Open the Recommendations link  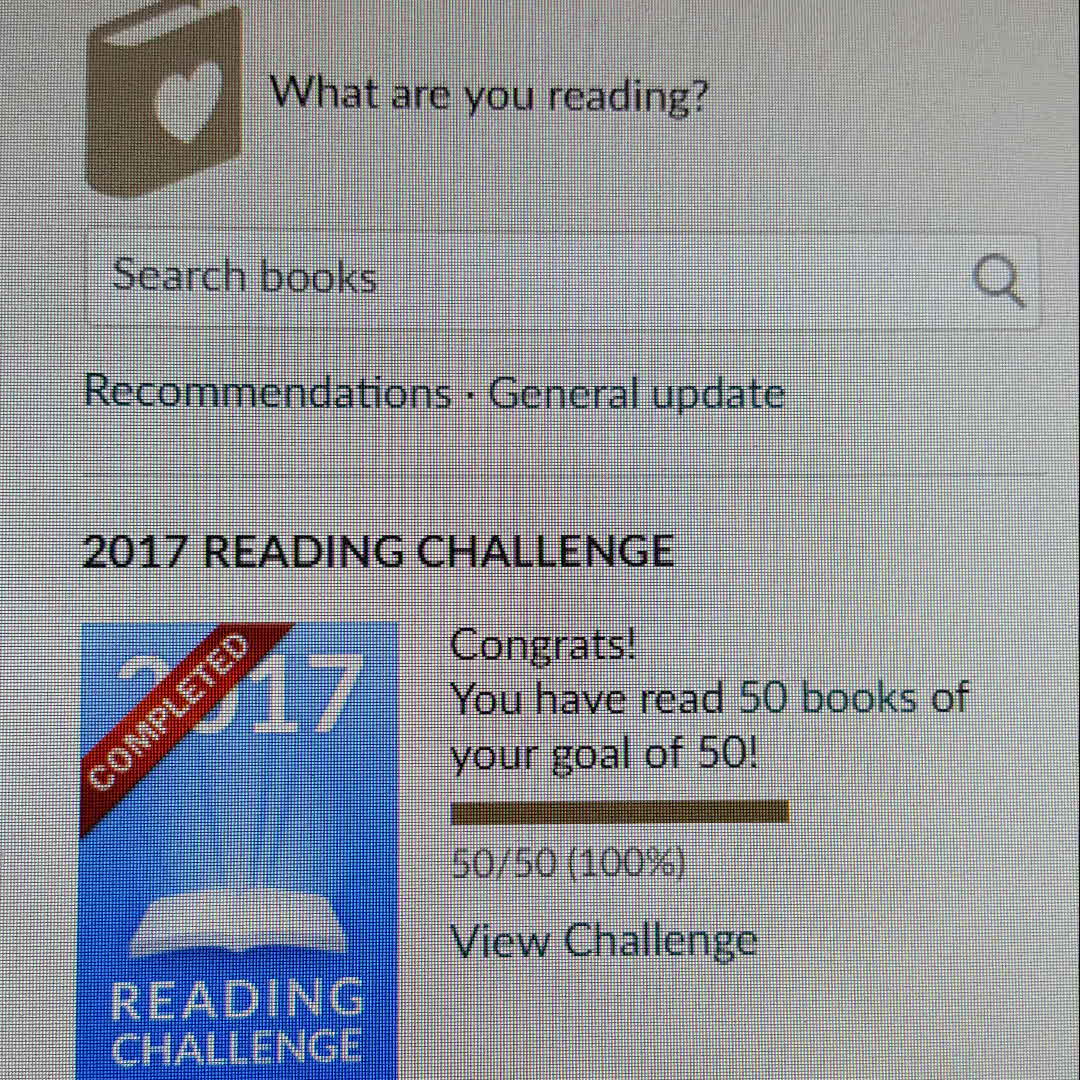coord(267,392)
